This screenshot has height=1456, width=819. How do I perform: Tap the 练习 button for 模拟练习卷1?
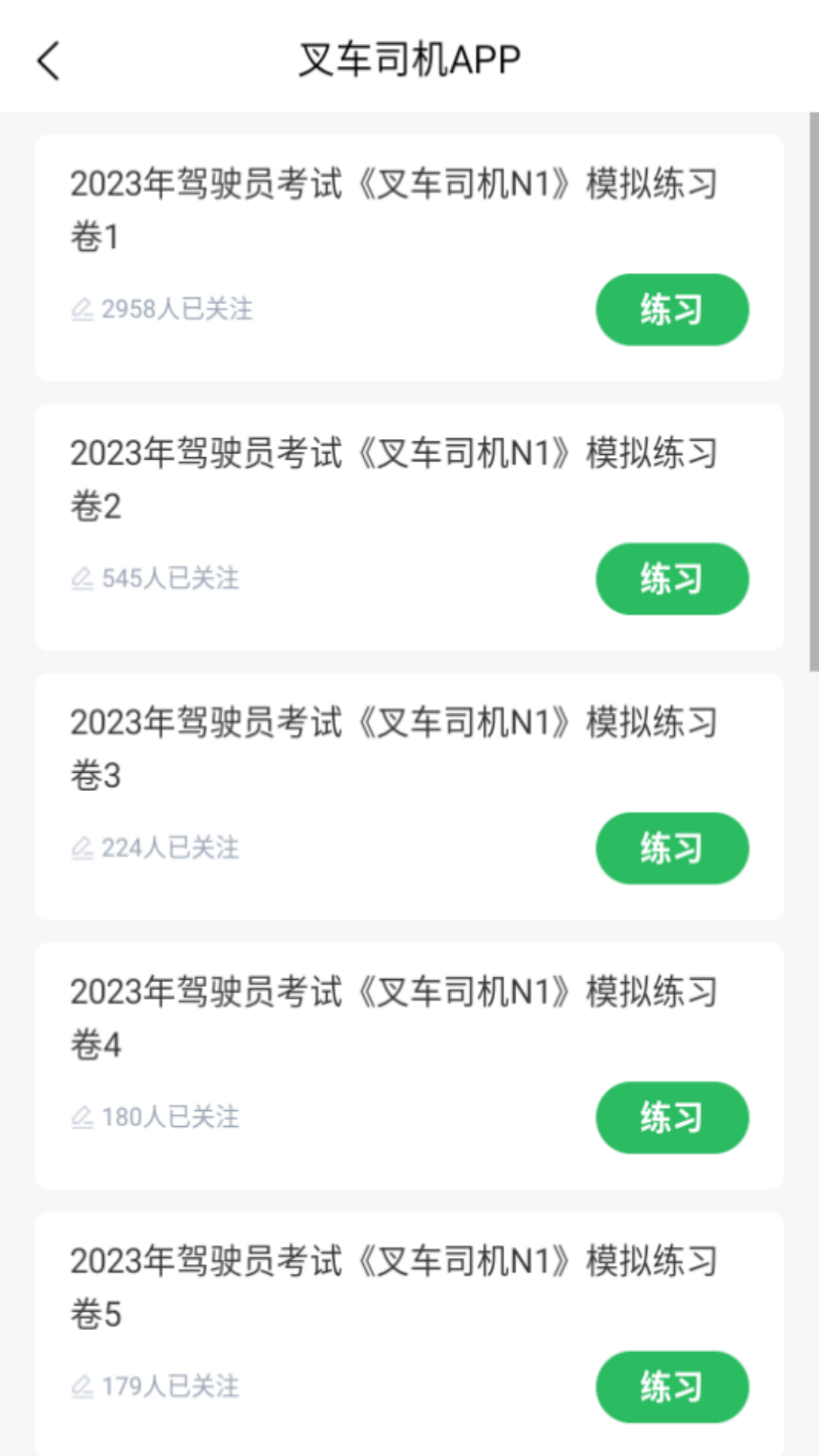[x=672, y=309]
